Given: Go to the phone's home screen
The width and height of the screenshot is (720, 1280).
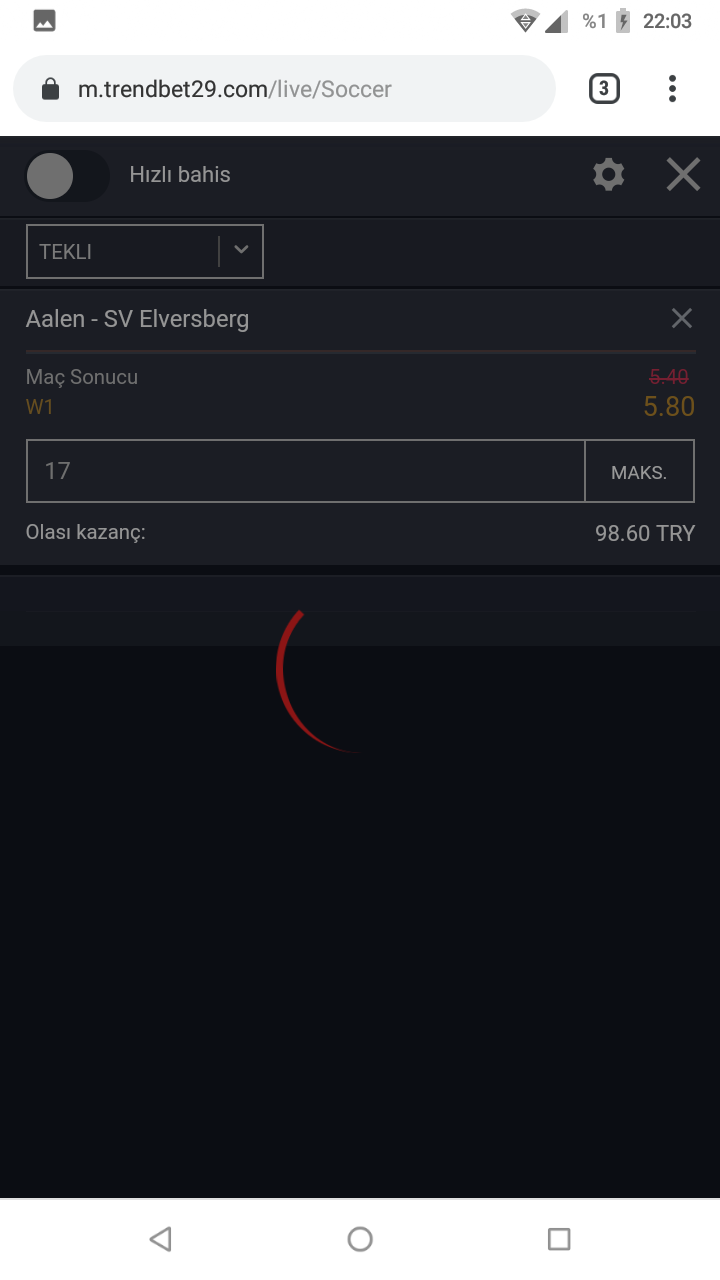Looking at the screenshot, I should coord(360,1239).
